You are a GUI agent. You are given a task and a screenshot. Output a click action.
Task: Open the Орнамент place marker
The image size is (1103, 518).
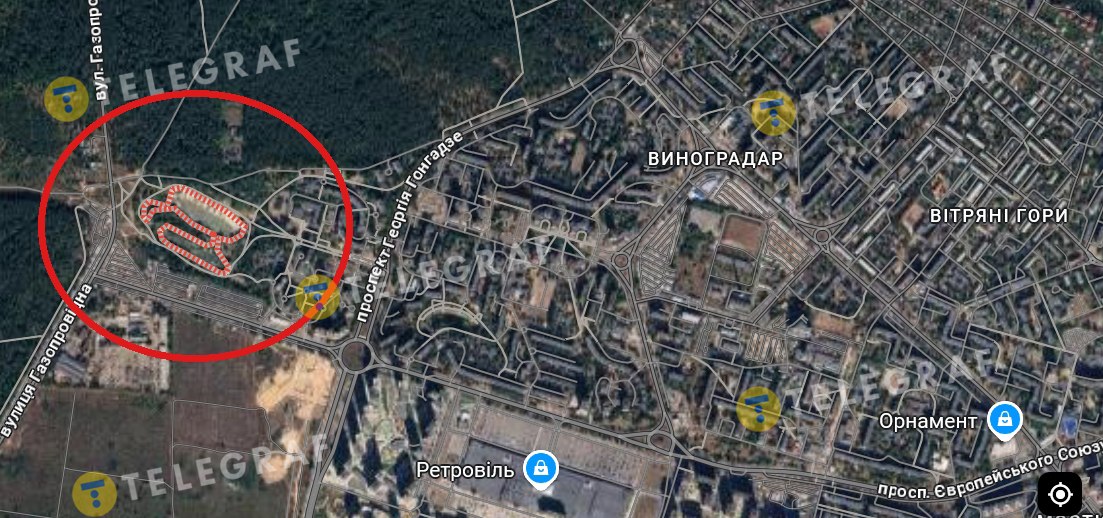click(x=1003, y=420)
